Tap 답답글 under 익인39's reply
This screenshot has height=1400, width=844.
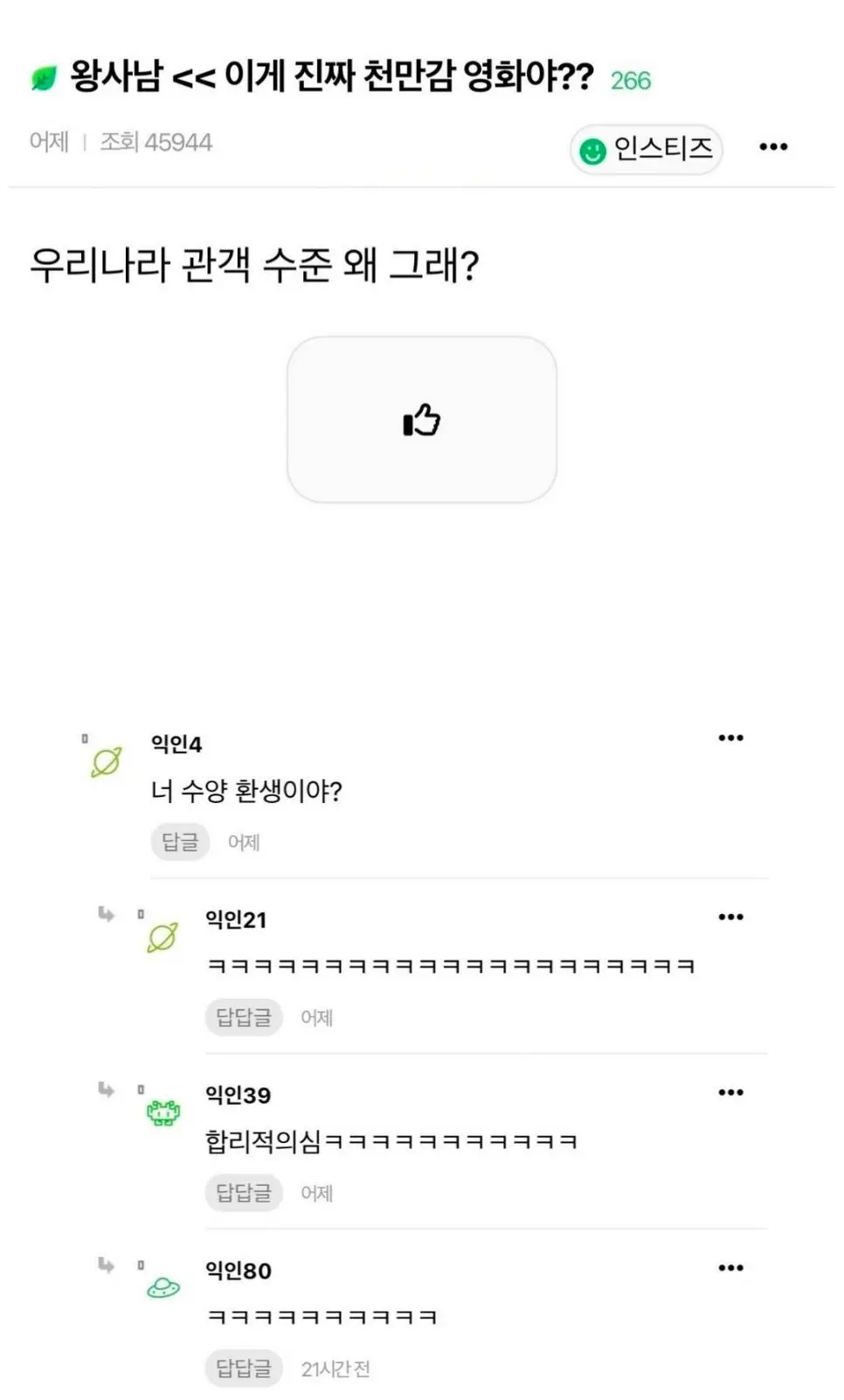coord(244,1193)
